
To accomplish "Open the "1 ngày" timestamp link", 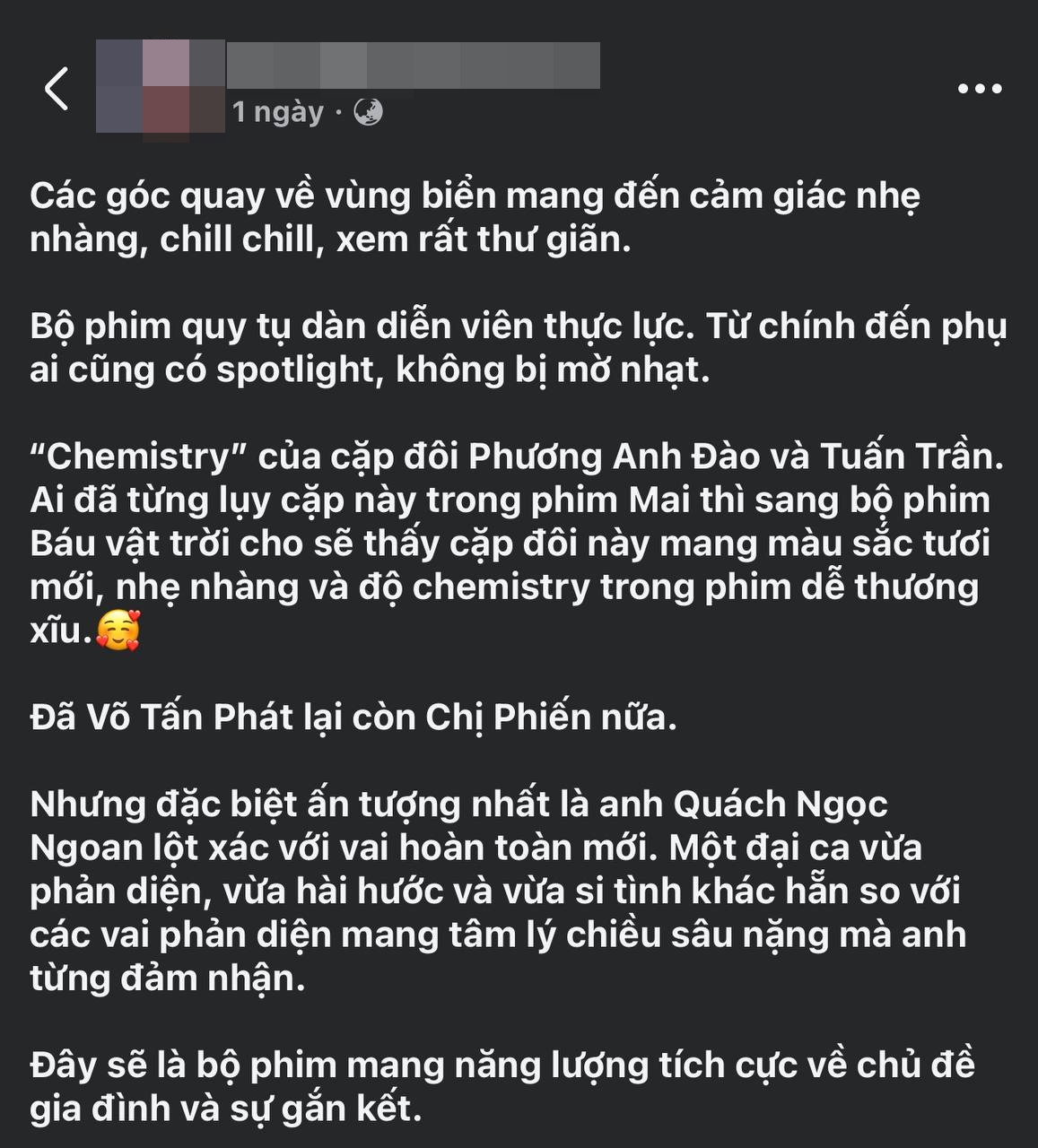I will [x=278, y=111].
